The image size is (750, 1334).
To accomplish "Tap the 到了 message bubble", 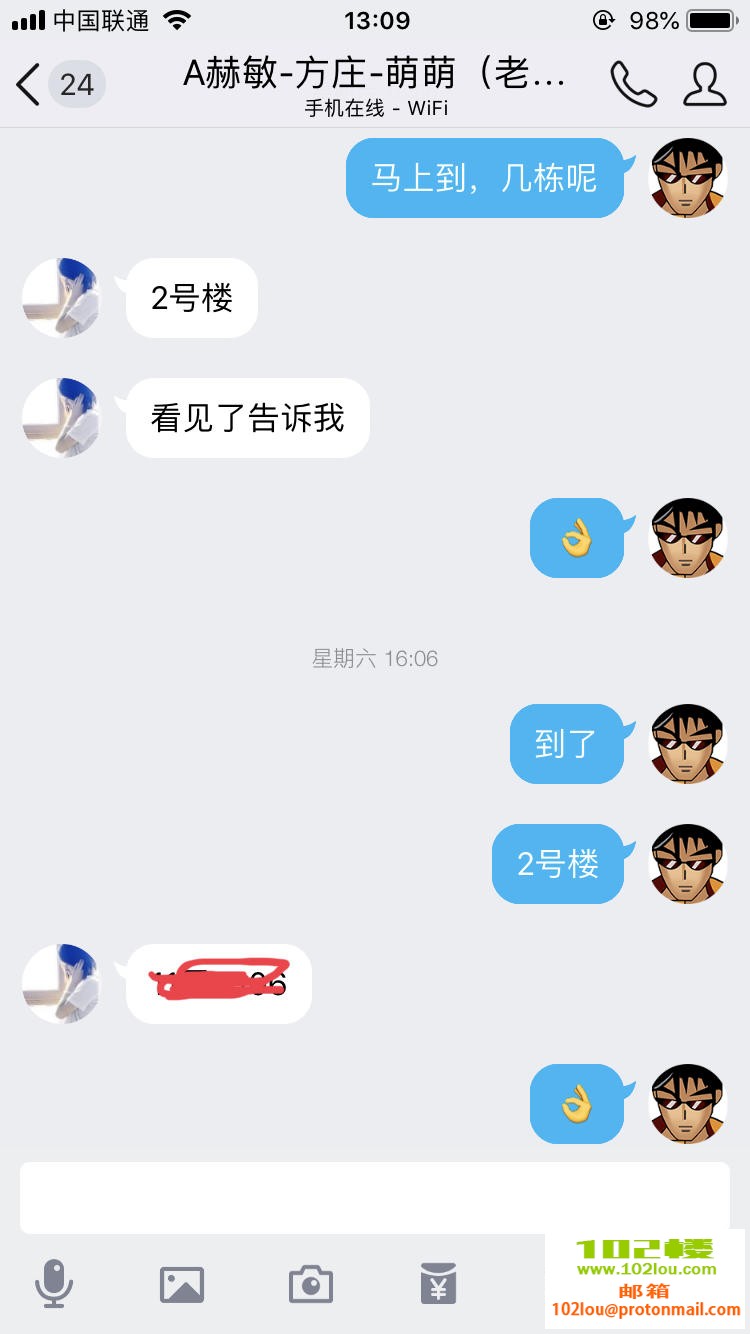I will point(566,744).
